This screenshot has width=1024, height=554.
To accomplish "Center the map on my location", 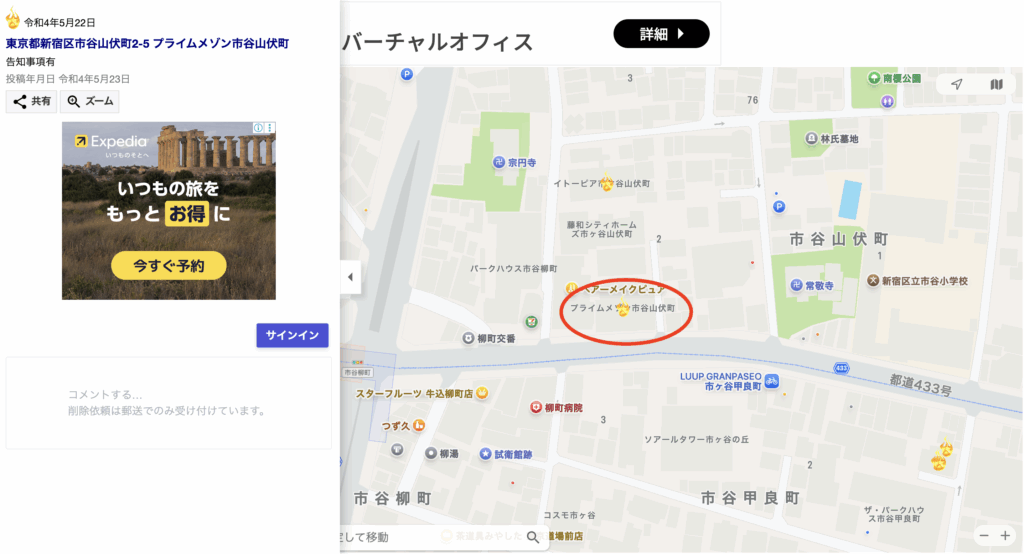I will coord(957,84).
